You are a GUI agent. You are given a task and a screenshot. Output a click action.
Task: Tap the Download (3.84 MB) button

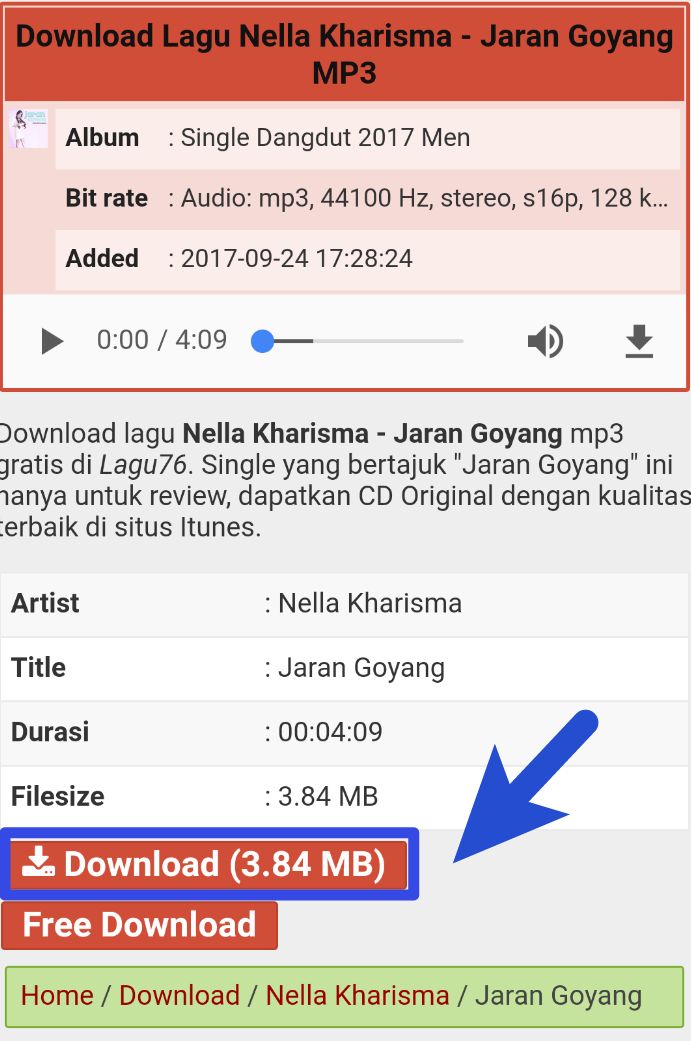(x=208, y=864)
